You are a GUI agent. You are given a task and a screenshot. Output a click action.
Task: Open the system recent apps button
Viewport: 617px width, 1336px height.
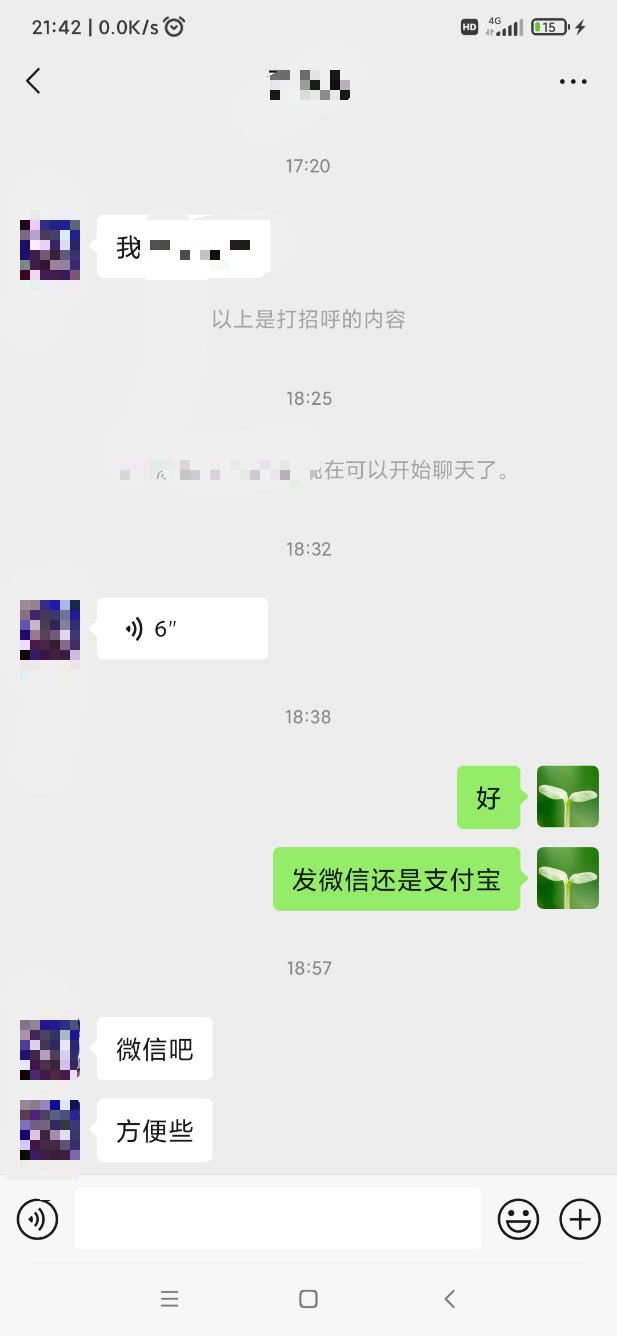(169, 1299)
